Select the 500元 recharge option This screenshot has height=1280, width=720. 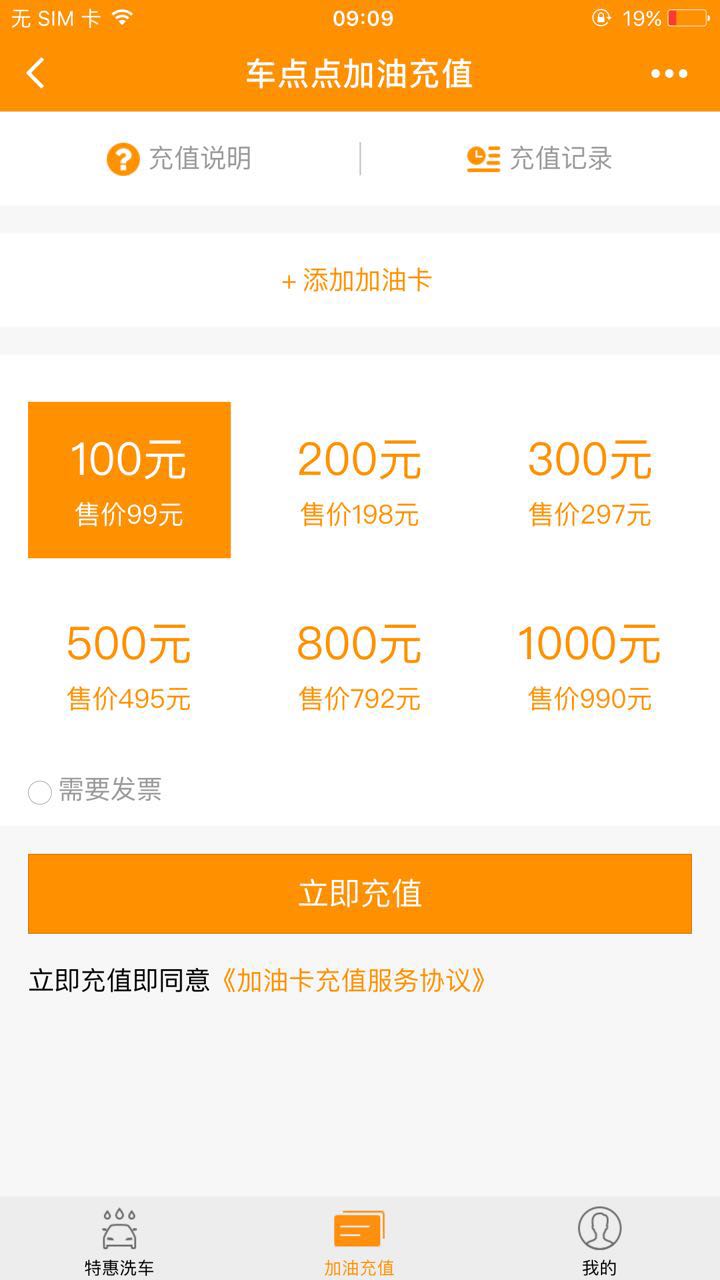pyautogui.click(x=129, y=665)
